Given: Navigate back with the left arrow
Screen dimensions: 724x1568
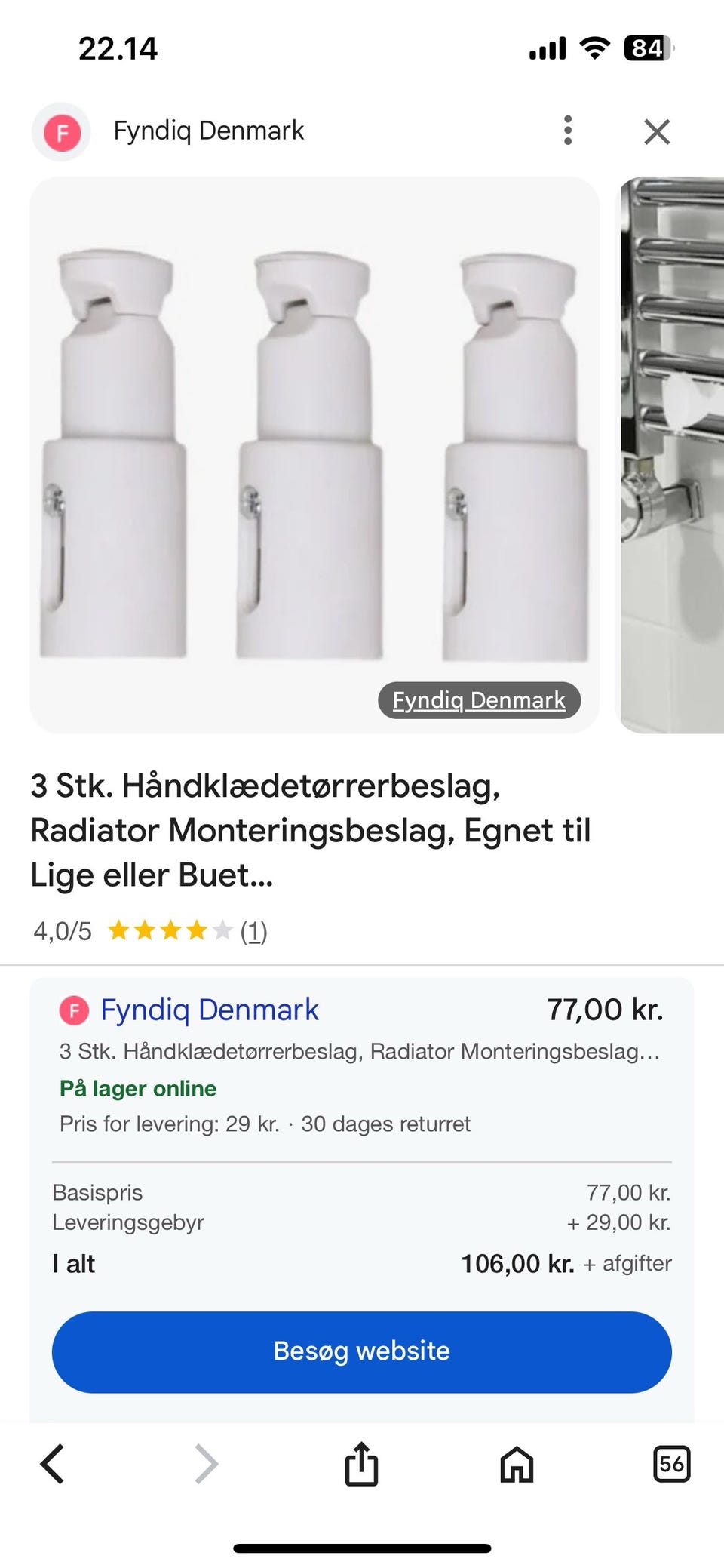Looking at the screenshot, I should pyautogui.click(x=51, y=1465).
